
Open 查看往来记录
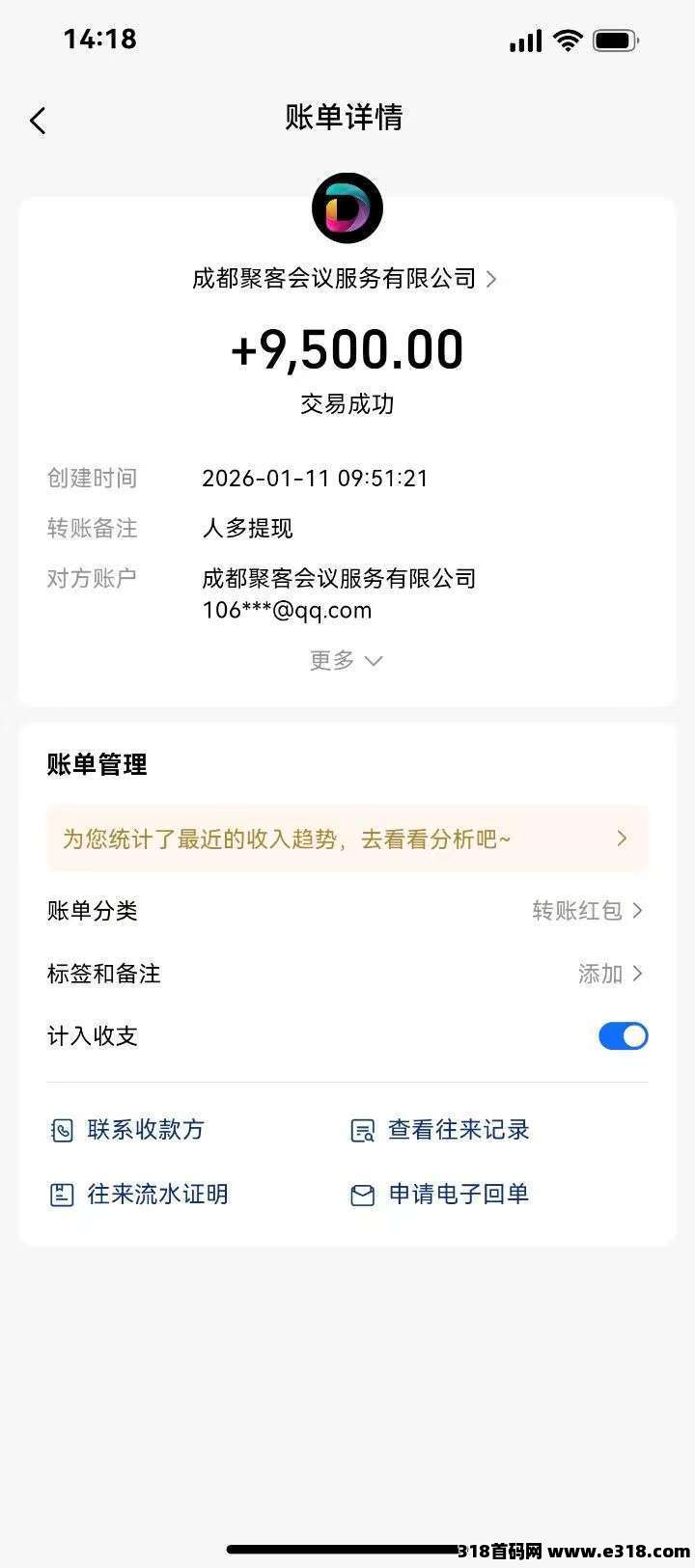440,1130
